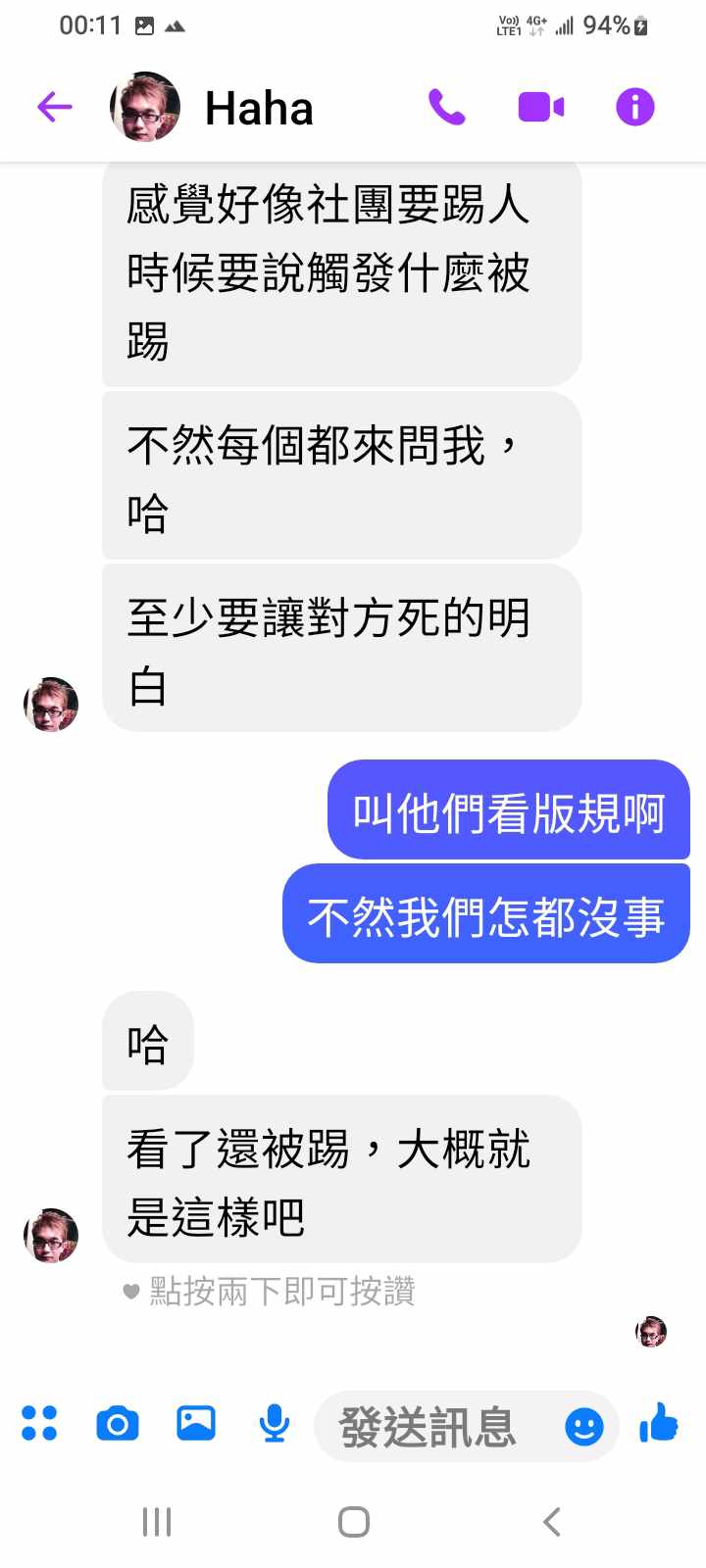
Task: Go back to the chat list
Action: click(x=55, y=107)
